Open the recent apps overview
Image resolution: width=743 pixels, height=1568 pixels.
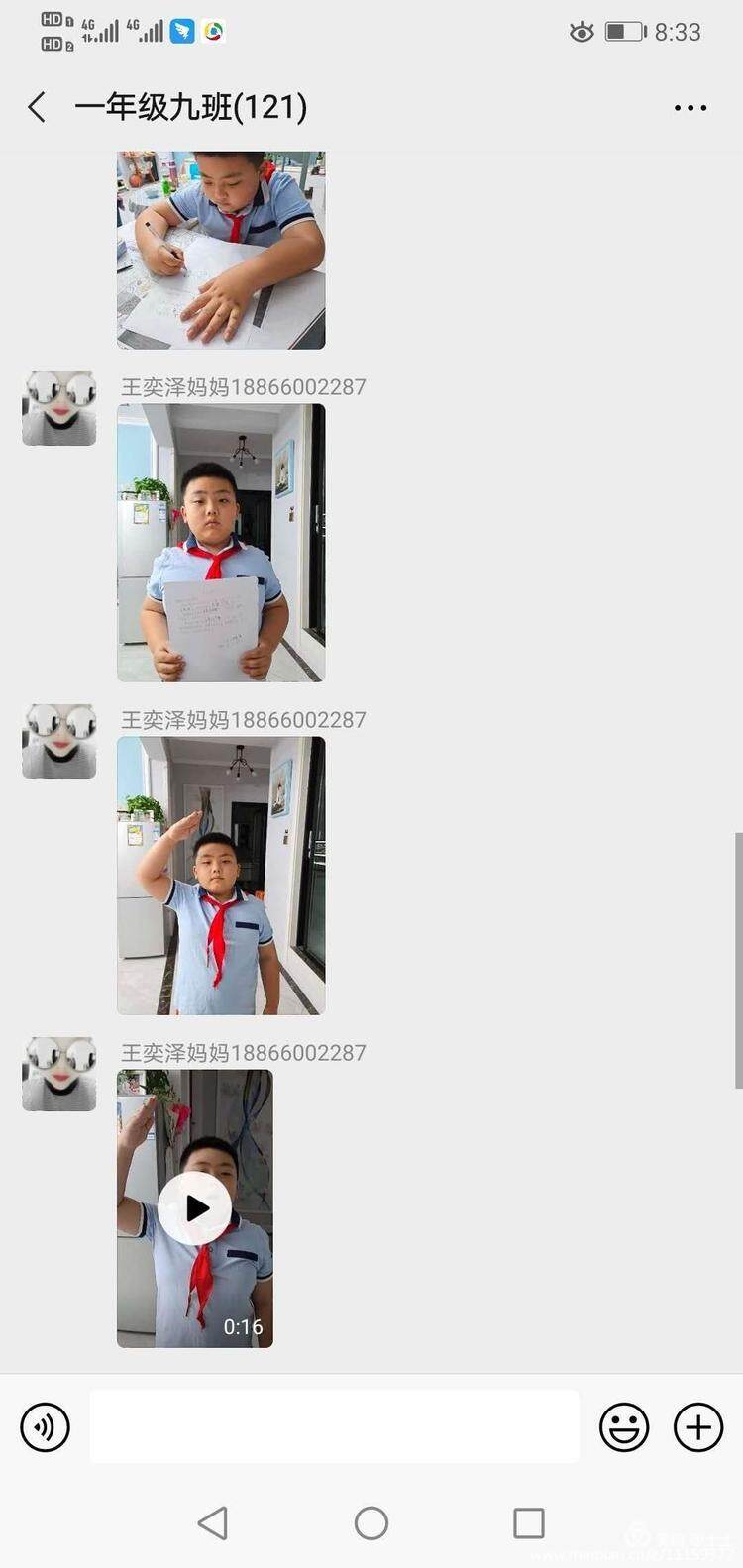(528, 1522)
